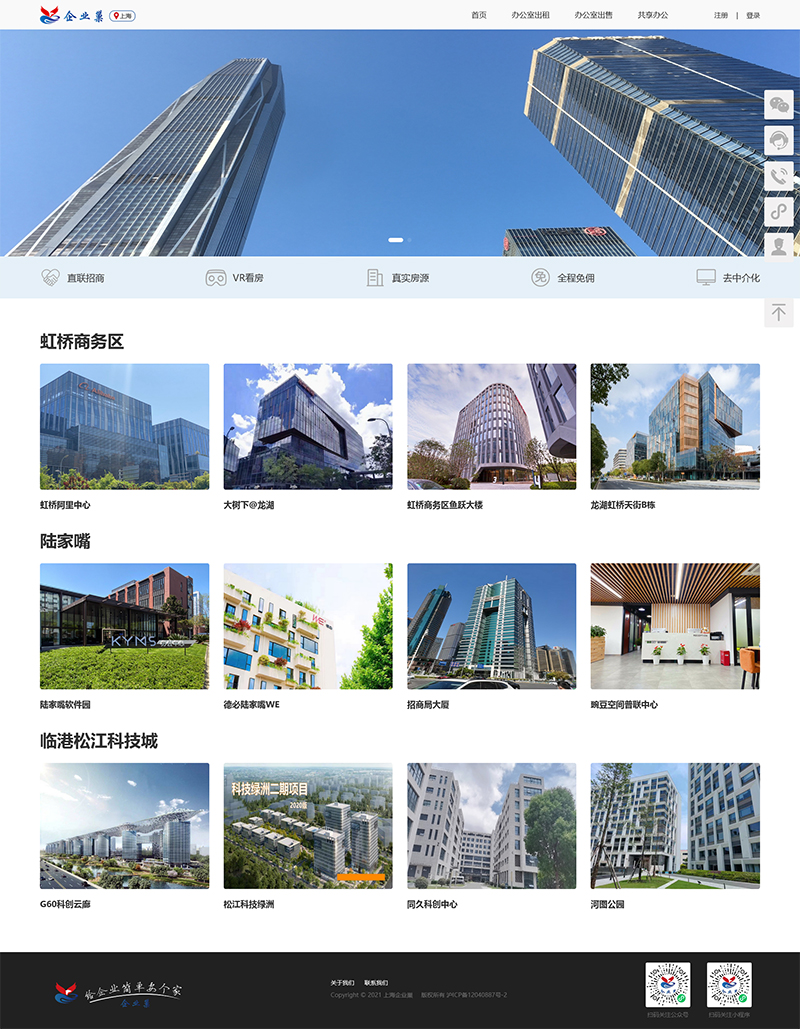This screenshot has width=800, height=1029.
Task: Tap the 注册 link
Action: pyautogui.click(x=721, y=15)
